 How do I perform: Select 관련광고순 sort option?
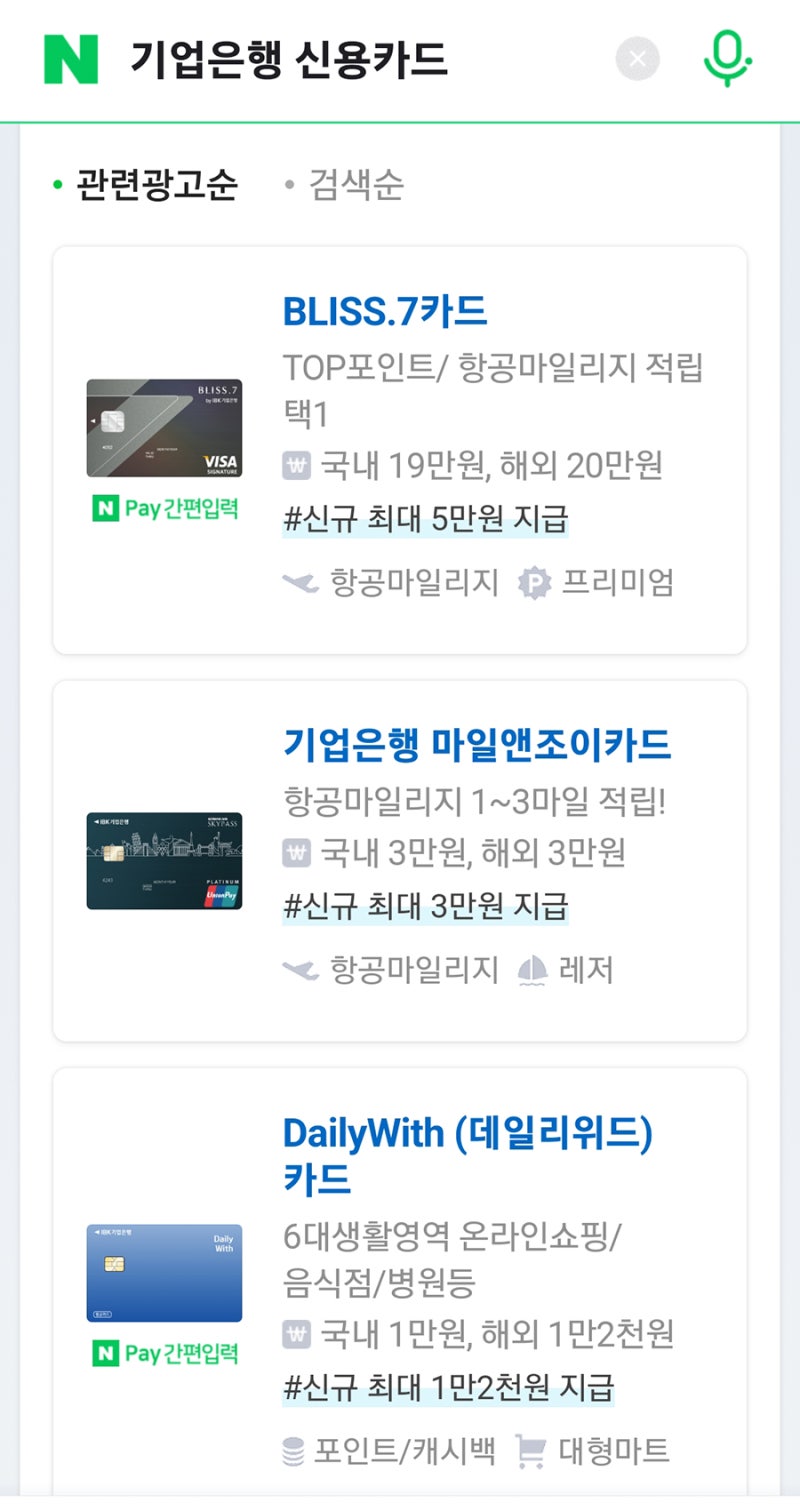coord(156,185)
